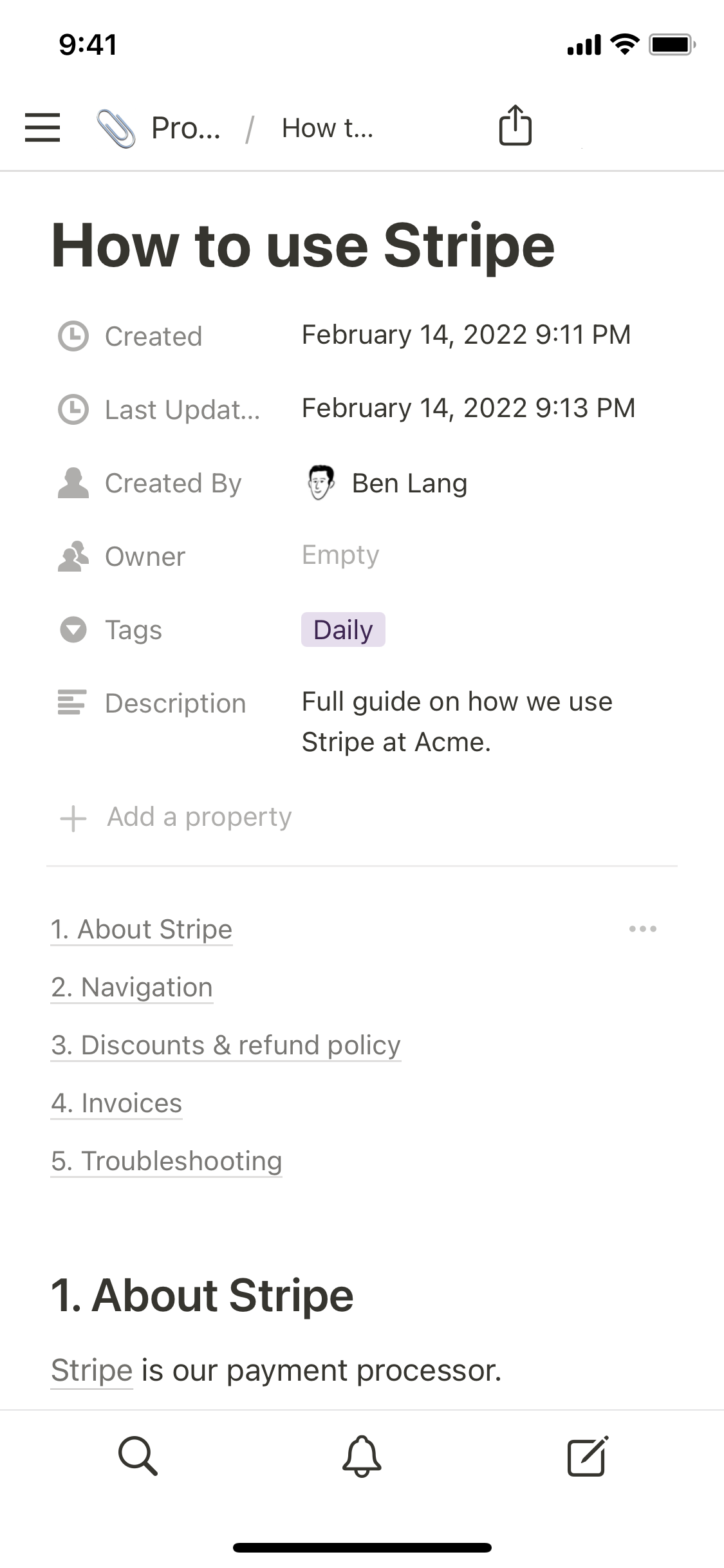Open search from bottom bar
This screenshot has height=1568, width=724.
(138, 1455)
